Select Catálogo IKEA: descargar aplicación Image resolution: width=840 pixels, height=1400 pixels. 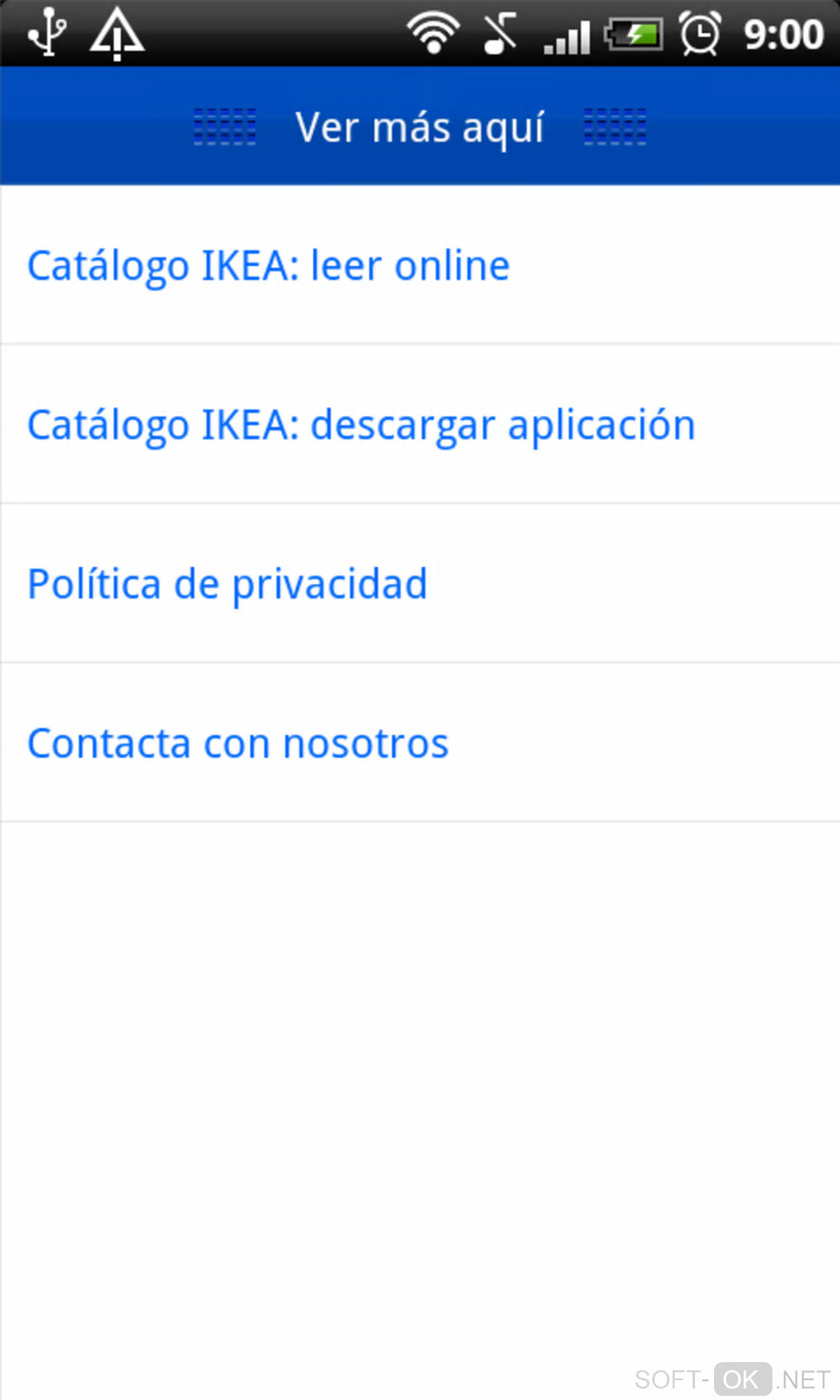pos(362,425)
